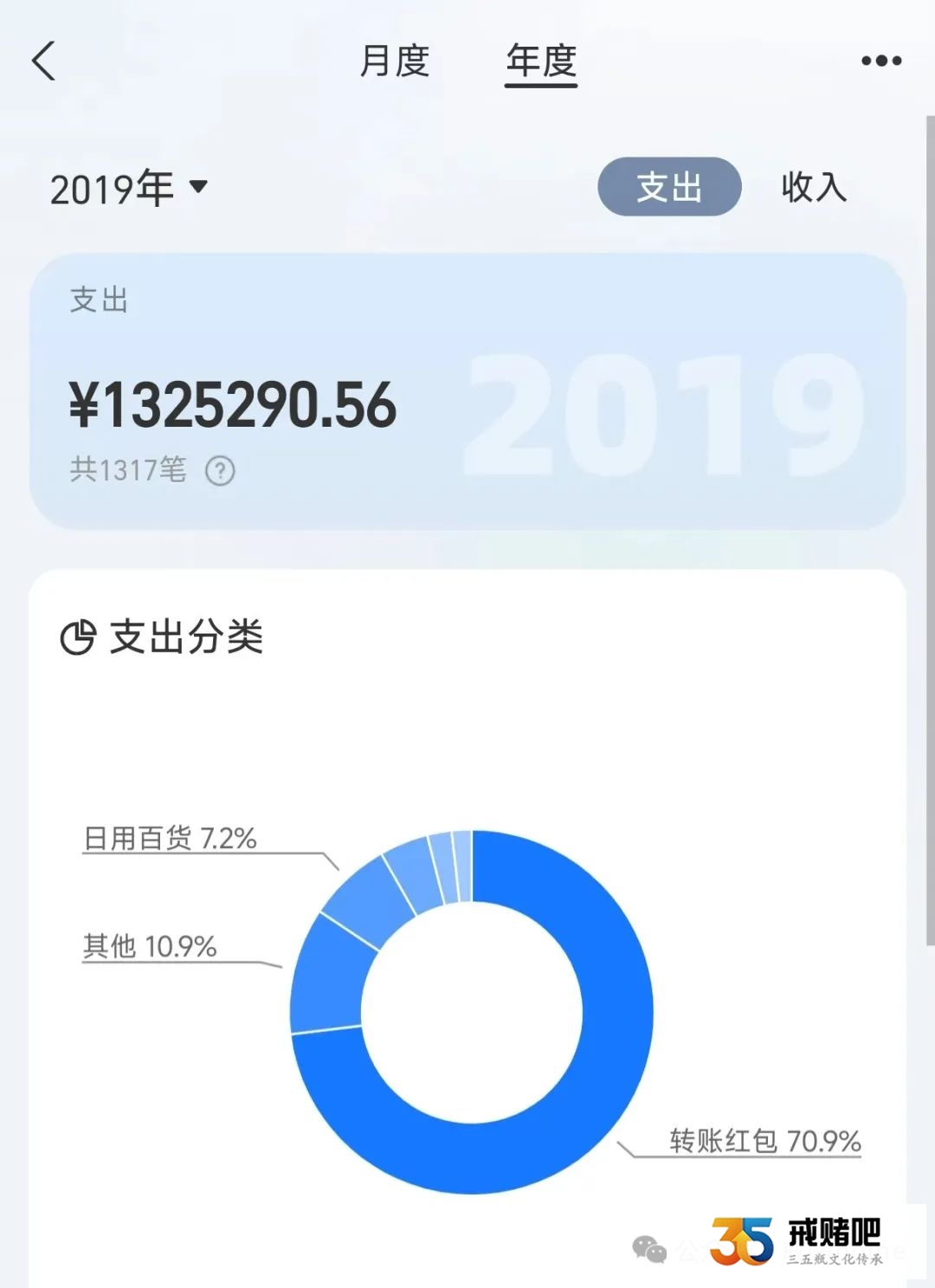
Task: Switch to 收入 income view
Action: (814, 186)
